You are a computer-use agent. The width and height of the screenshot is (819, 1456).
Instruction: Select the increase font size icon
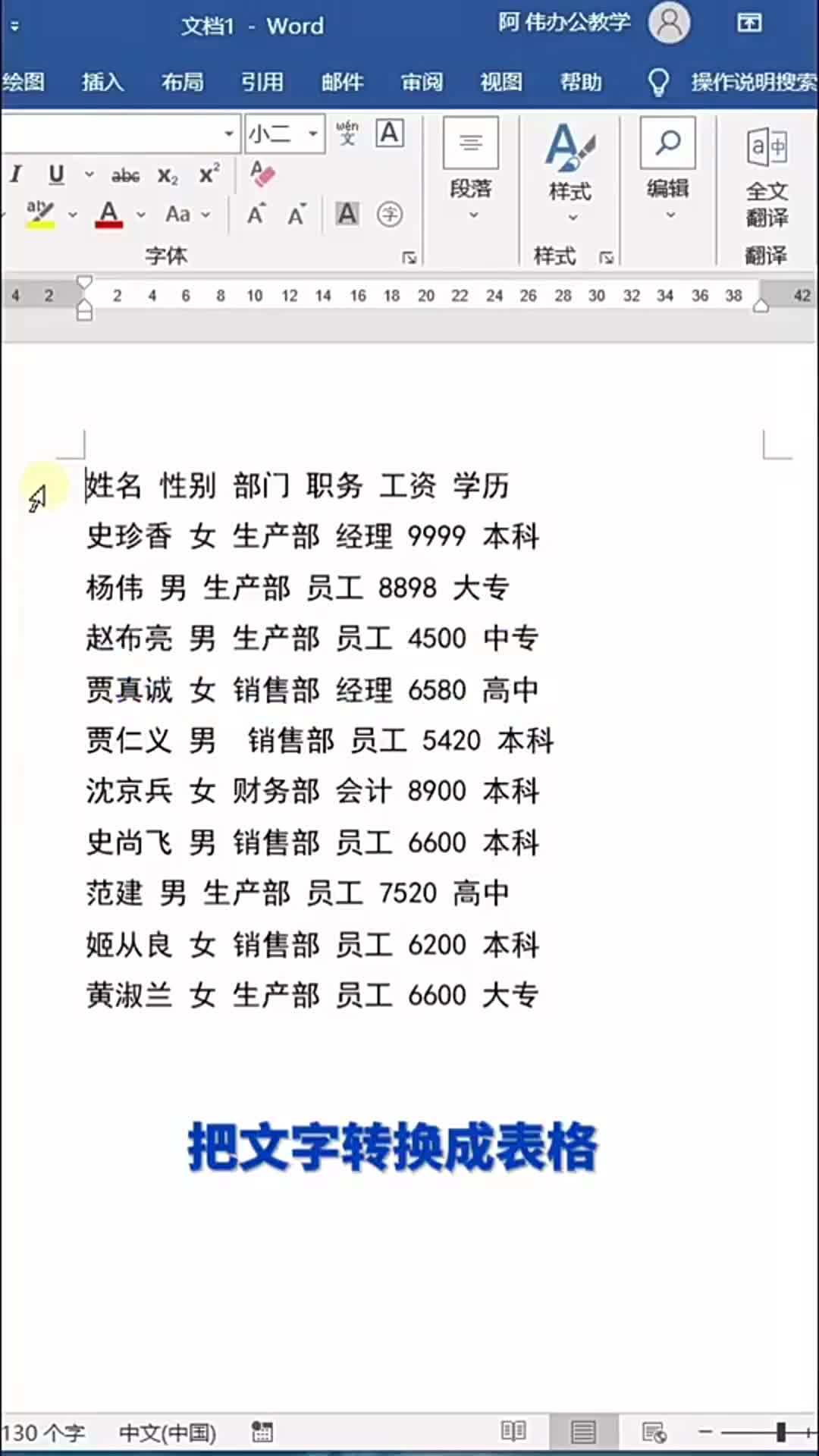(256, 215)
